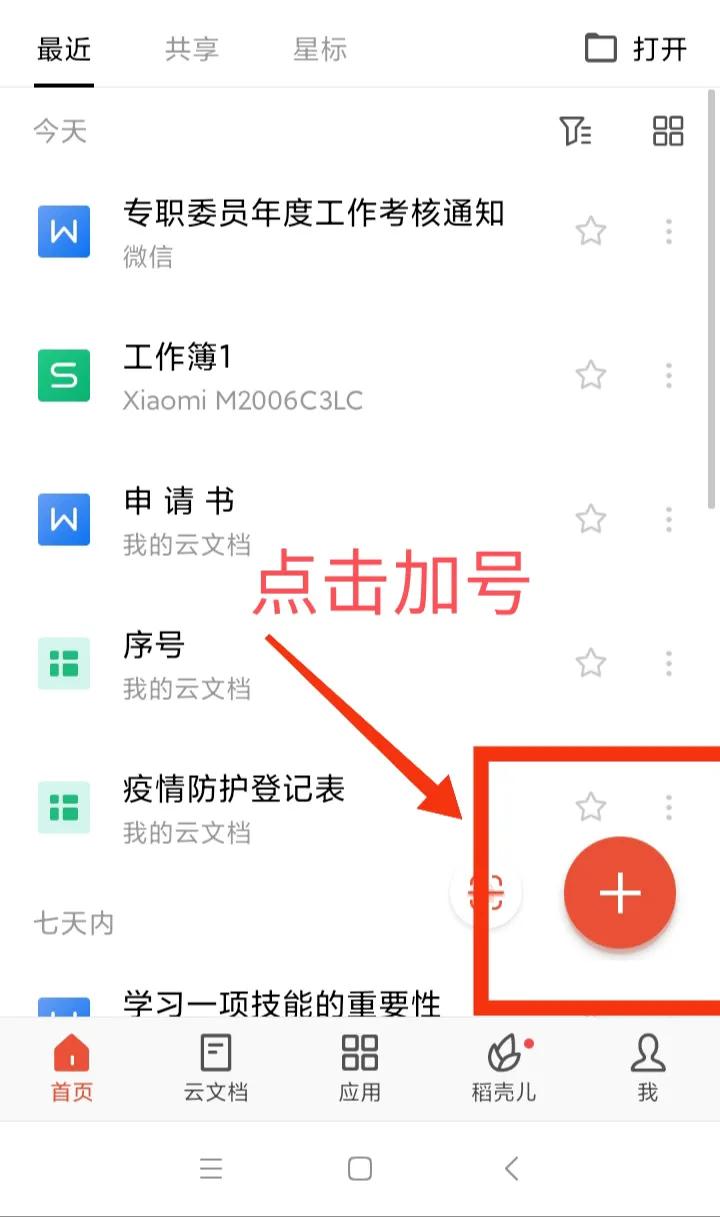Switch to the 共享 tab
Image resolution: width=720 pixels, height=1217 pixels.
click(x=191, y=46)
